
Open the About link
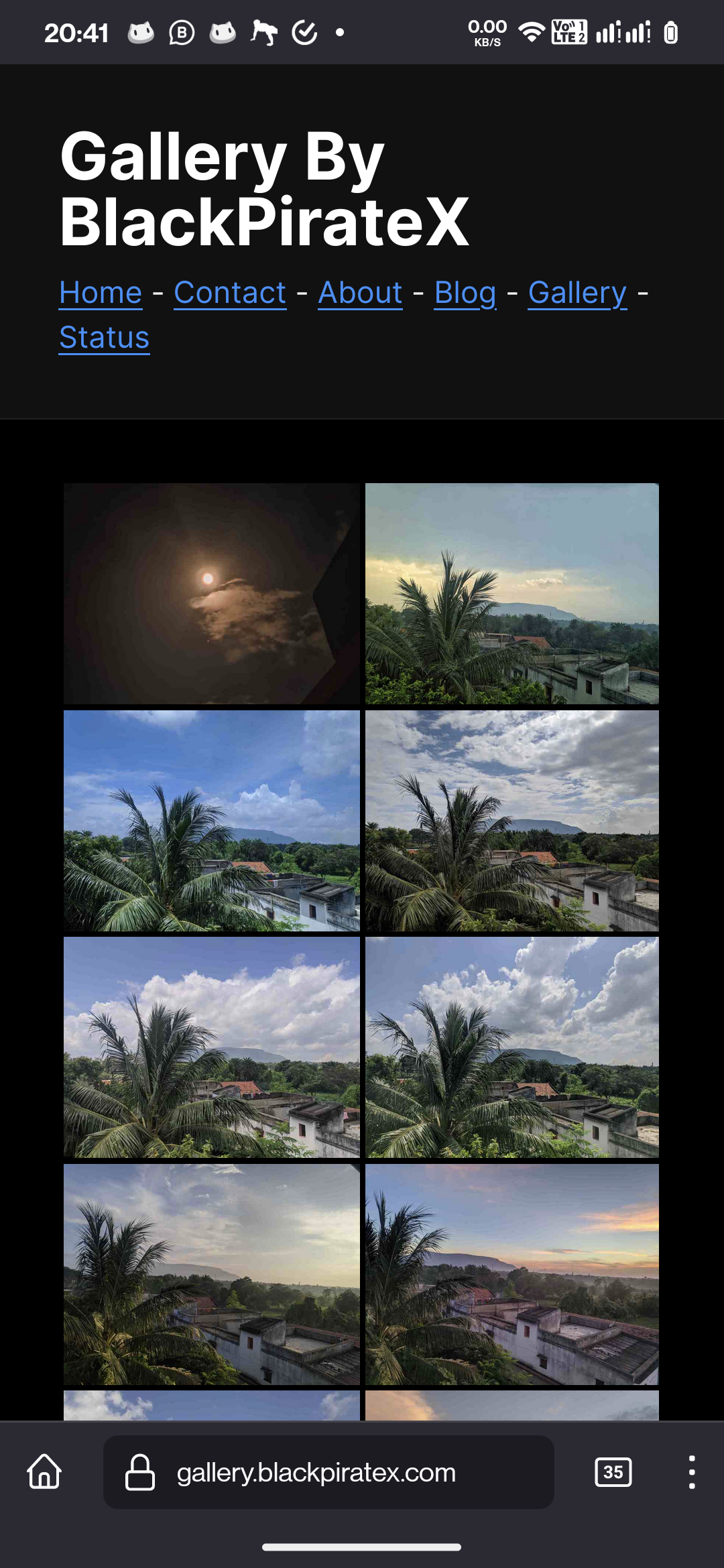[x=360, y=293]
